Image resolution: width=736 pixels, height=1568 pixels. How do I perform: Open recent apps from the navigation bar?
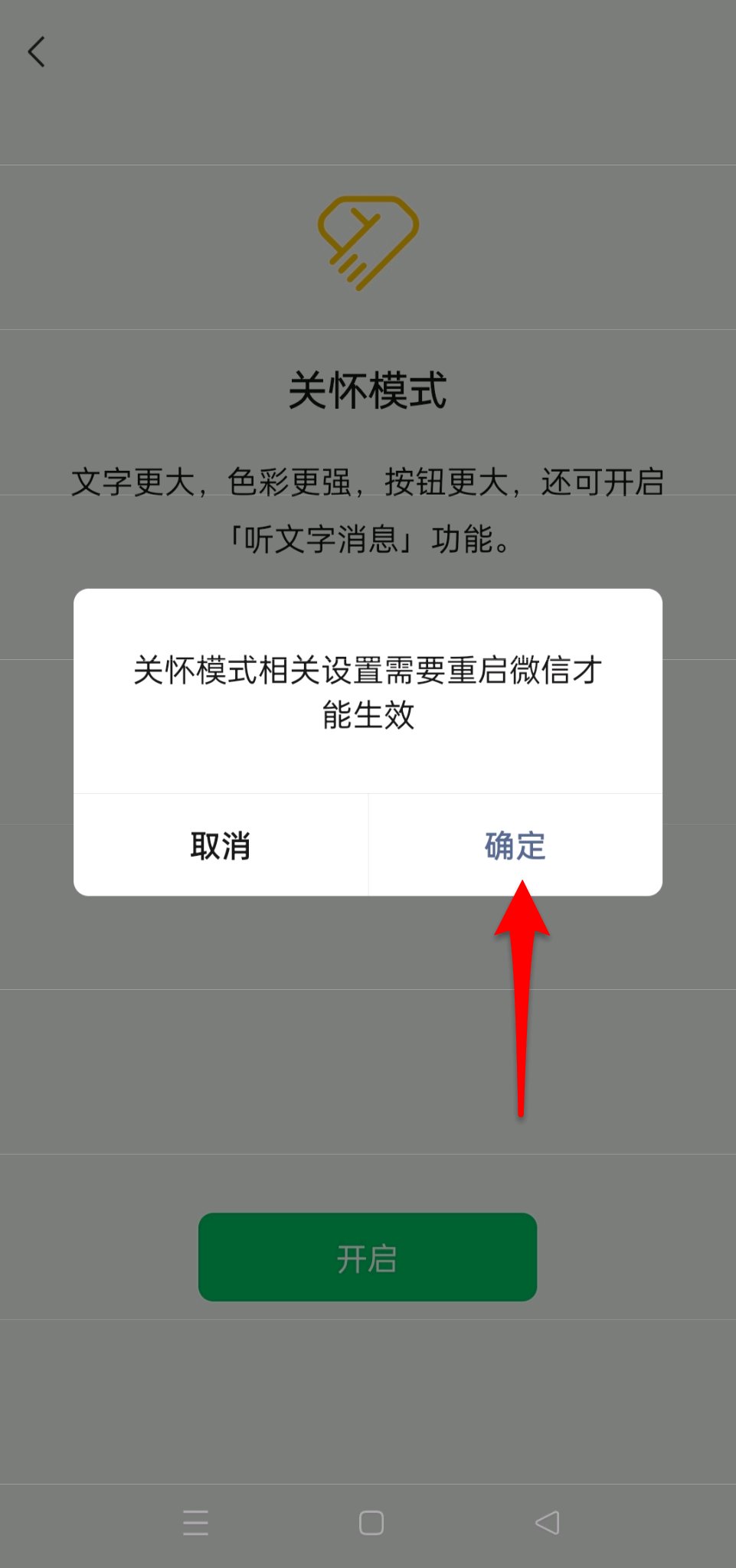pyautogui.click(x=195, y=1522)
